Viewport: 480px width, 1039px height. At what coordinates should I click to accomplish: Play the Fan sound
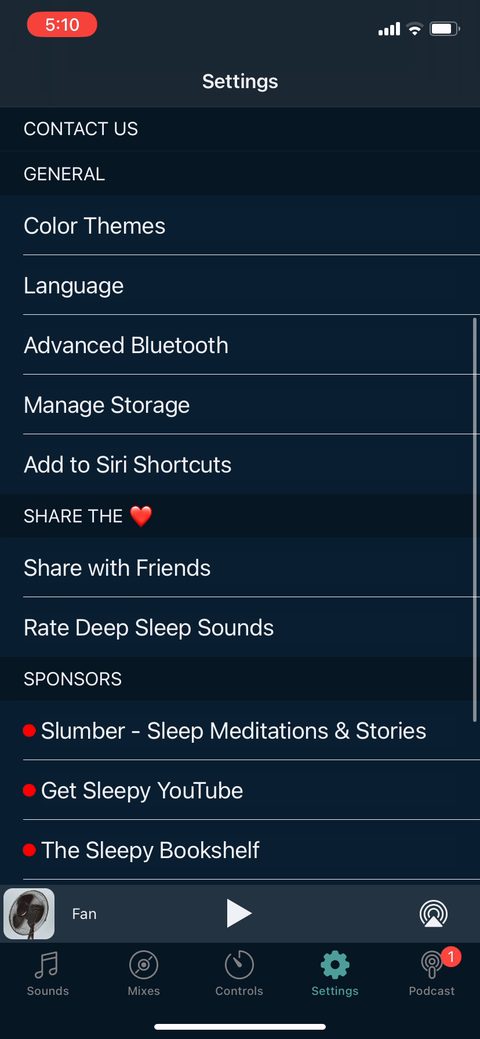[239, 914]
